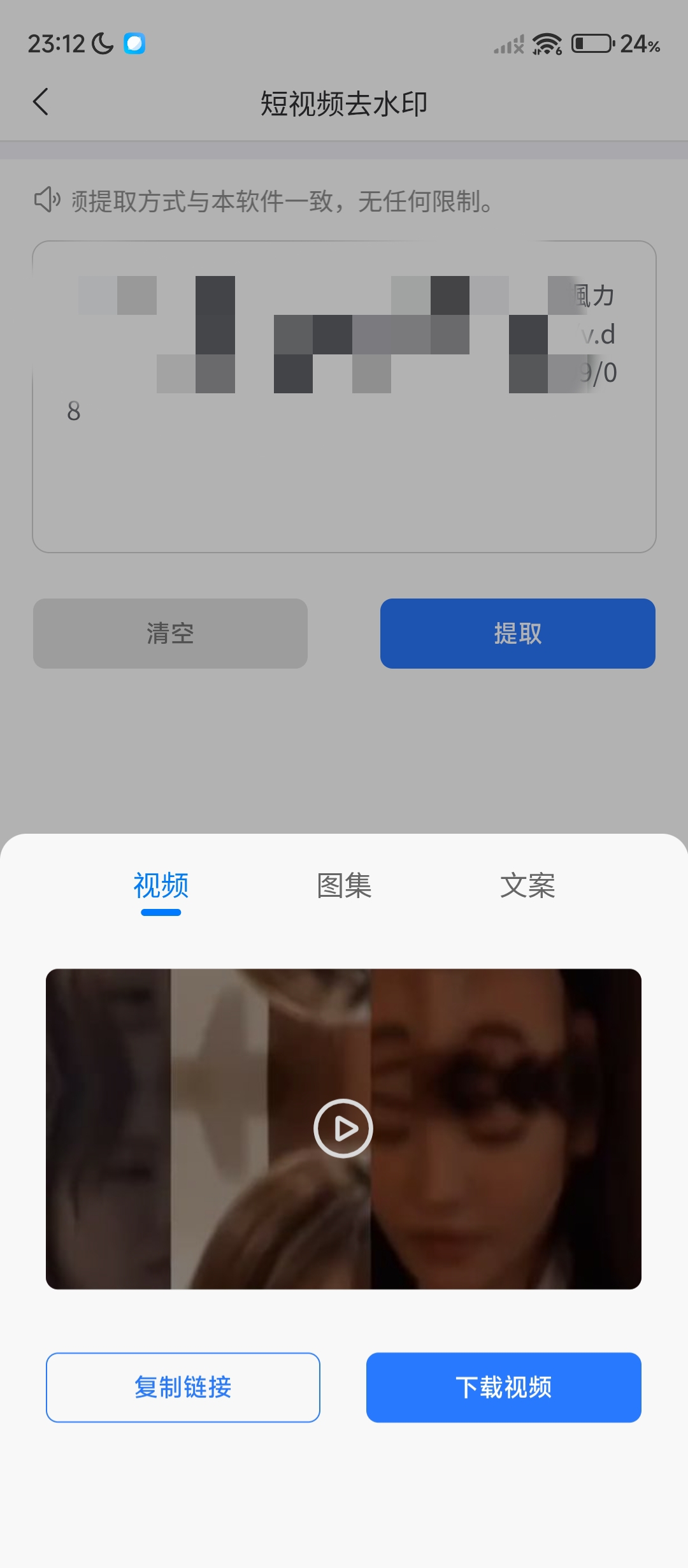688x1568 pixels.
Task: Switch to the 文案 tab
Action: 527,886
